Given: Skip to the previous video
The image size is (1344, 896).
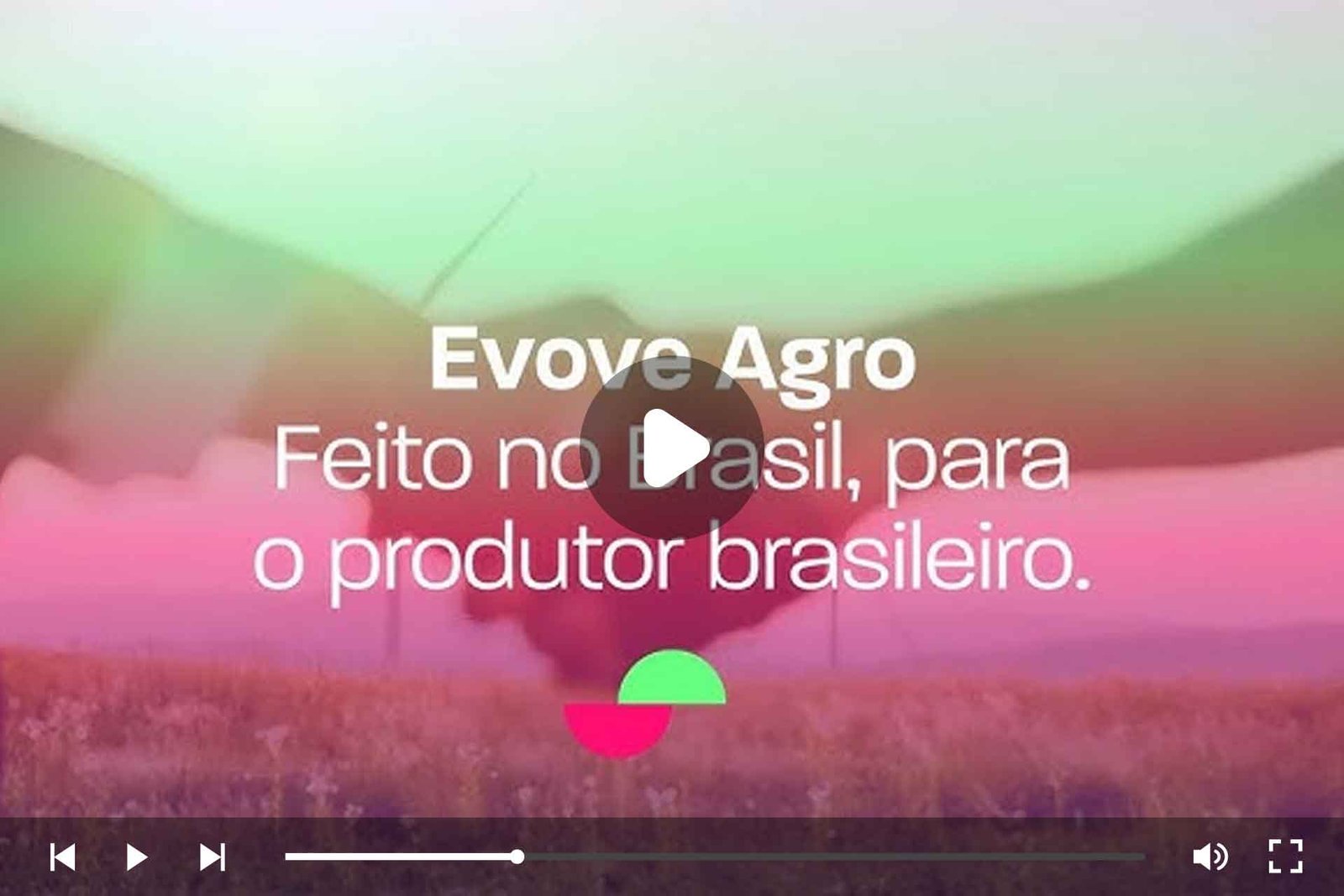Looking at the screenshot, I should click(x=63, y=857).
